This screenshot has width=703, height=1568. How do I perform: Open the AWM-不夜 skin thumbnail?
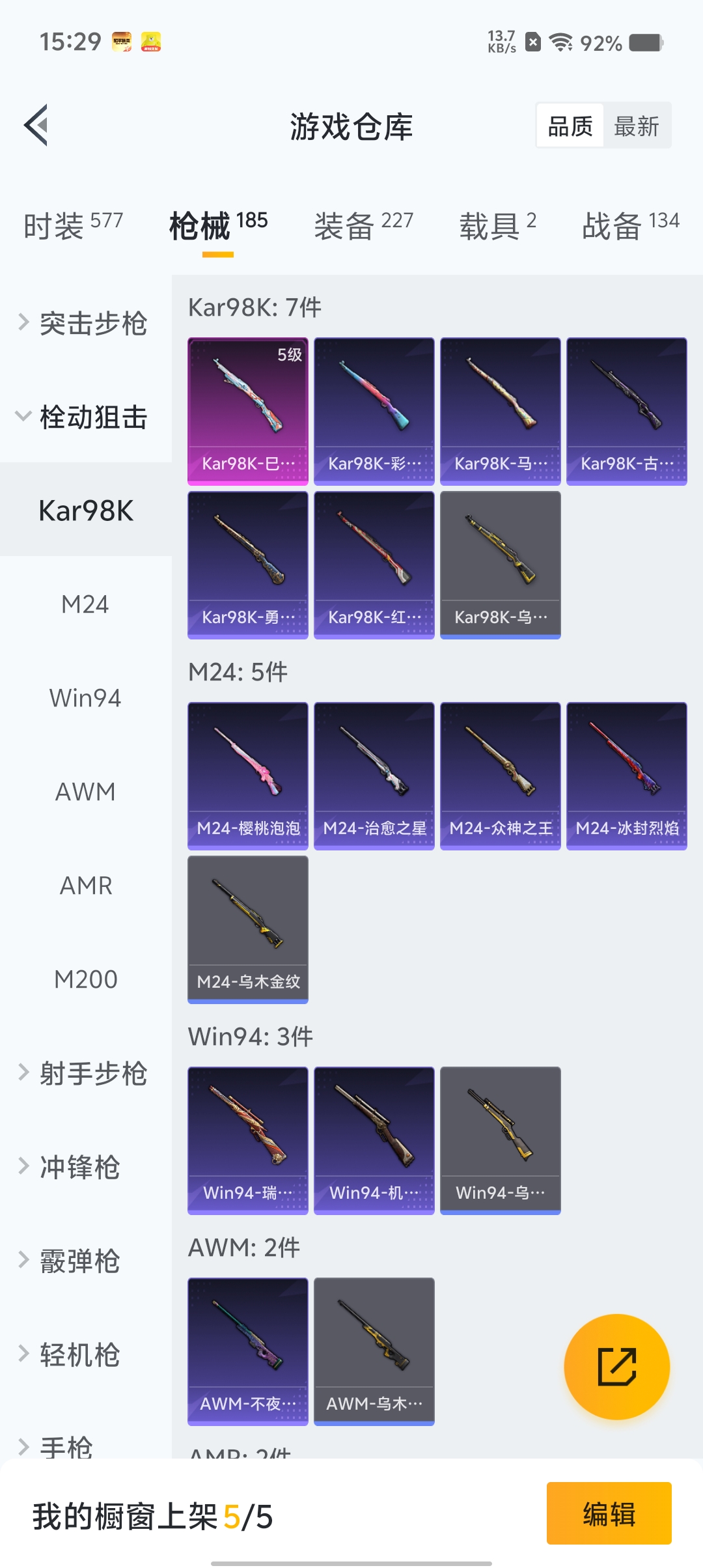[247, 1351]
